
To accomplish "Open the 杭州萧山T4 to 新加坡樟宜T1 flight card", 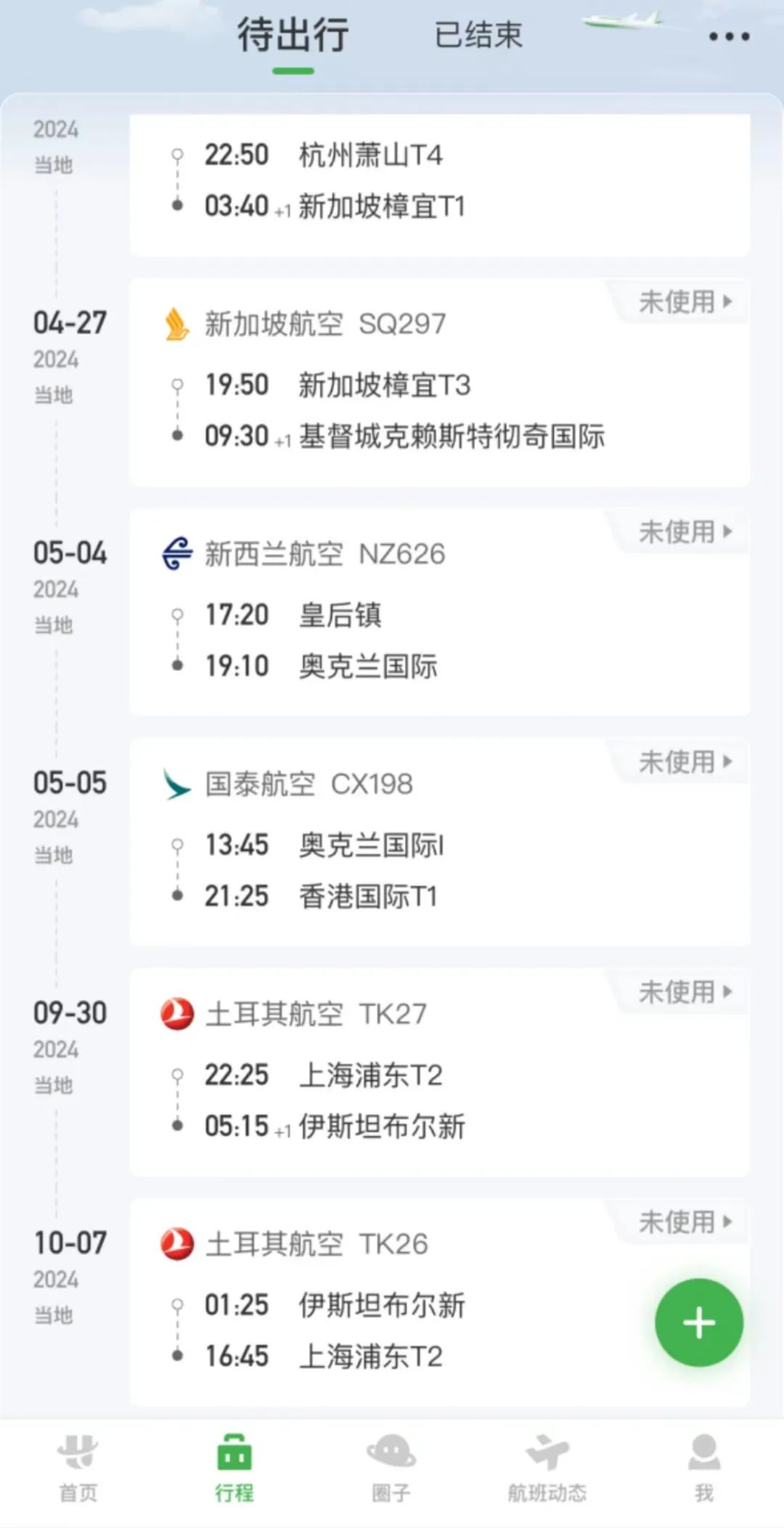I will [x=440, y=184].
